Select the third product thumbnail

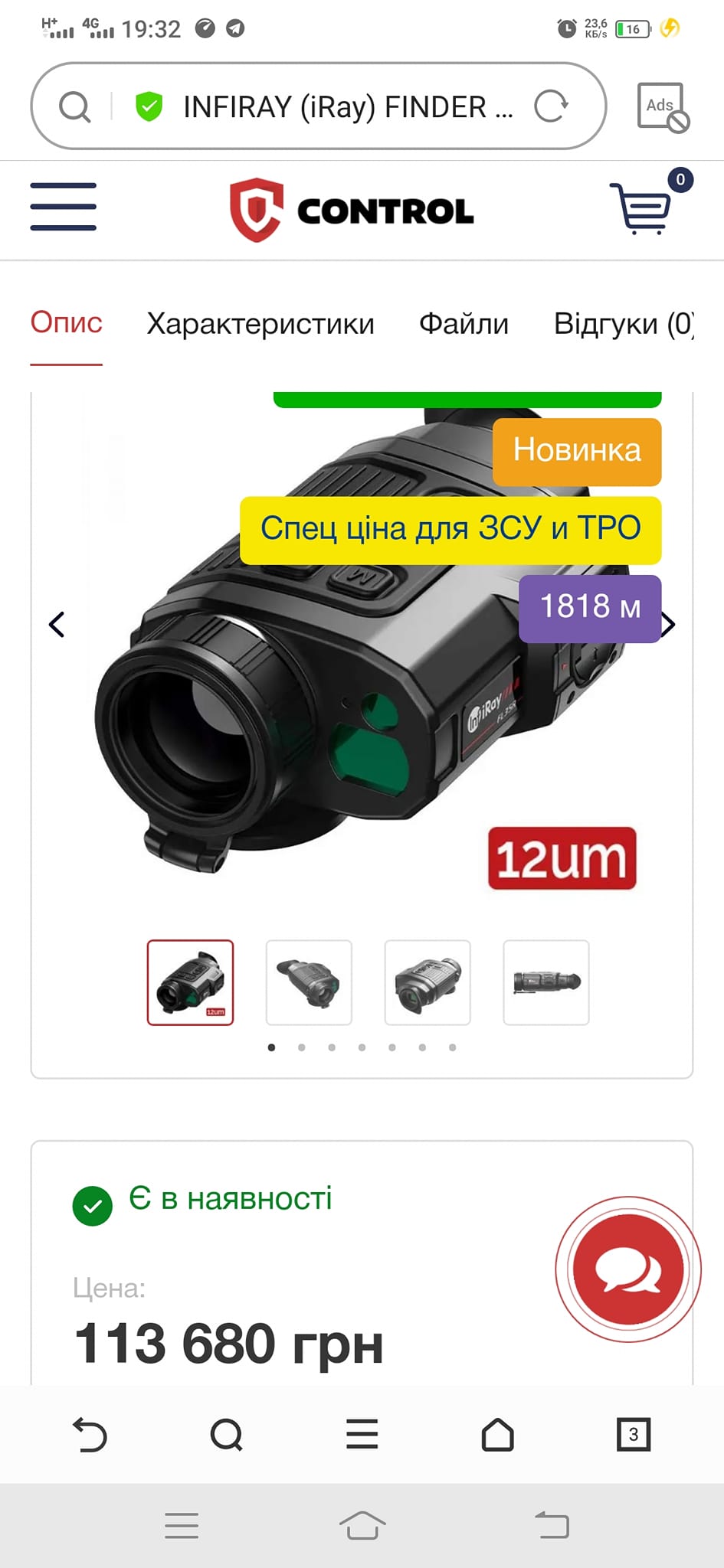428,982
